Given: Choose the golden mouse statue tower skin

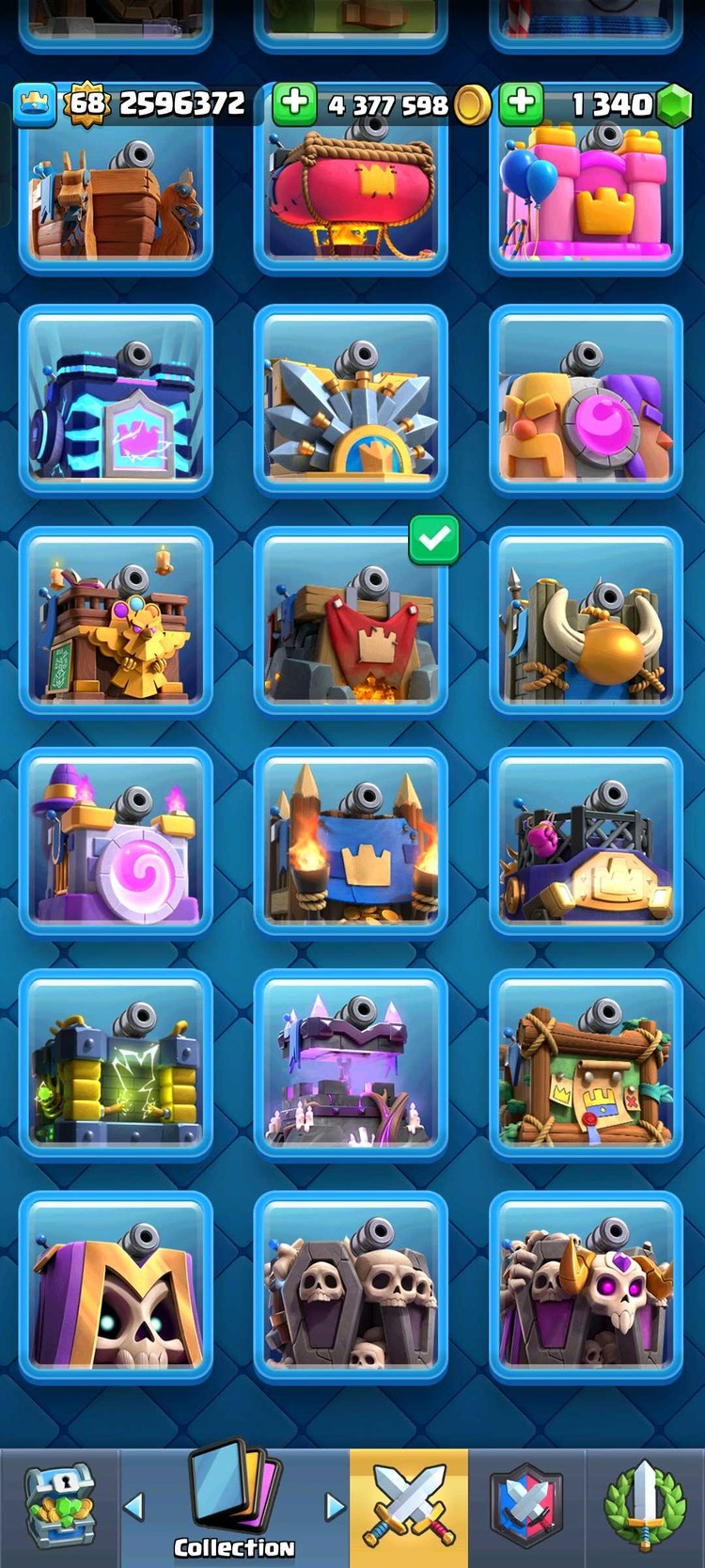Looking at the screenshot, I should point(116,621).
